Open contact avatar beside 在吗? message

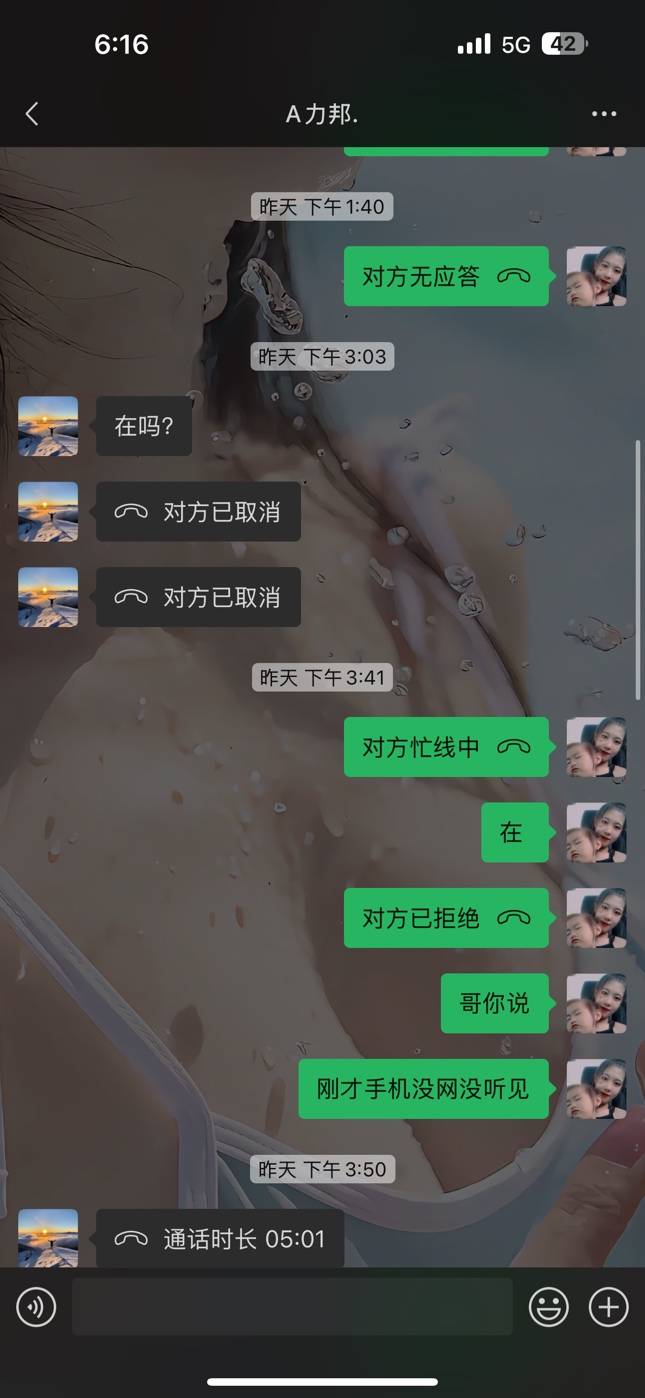(48, 426)
